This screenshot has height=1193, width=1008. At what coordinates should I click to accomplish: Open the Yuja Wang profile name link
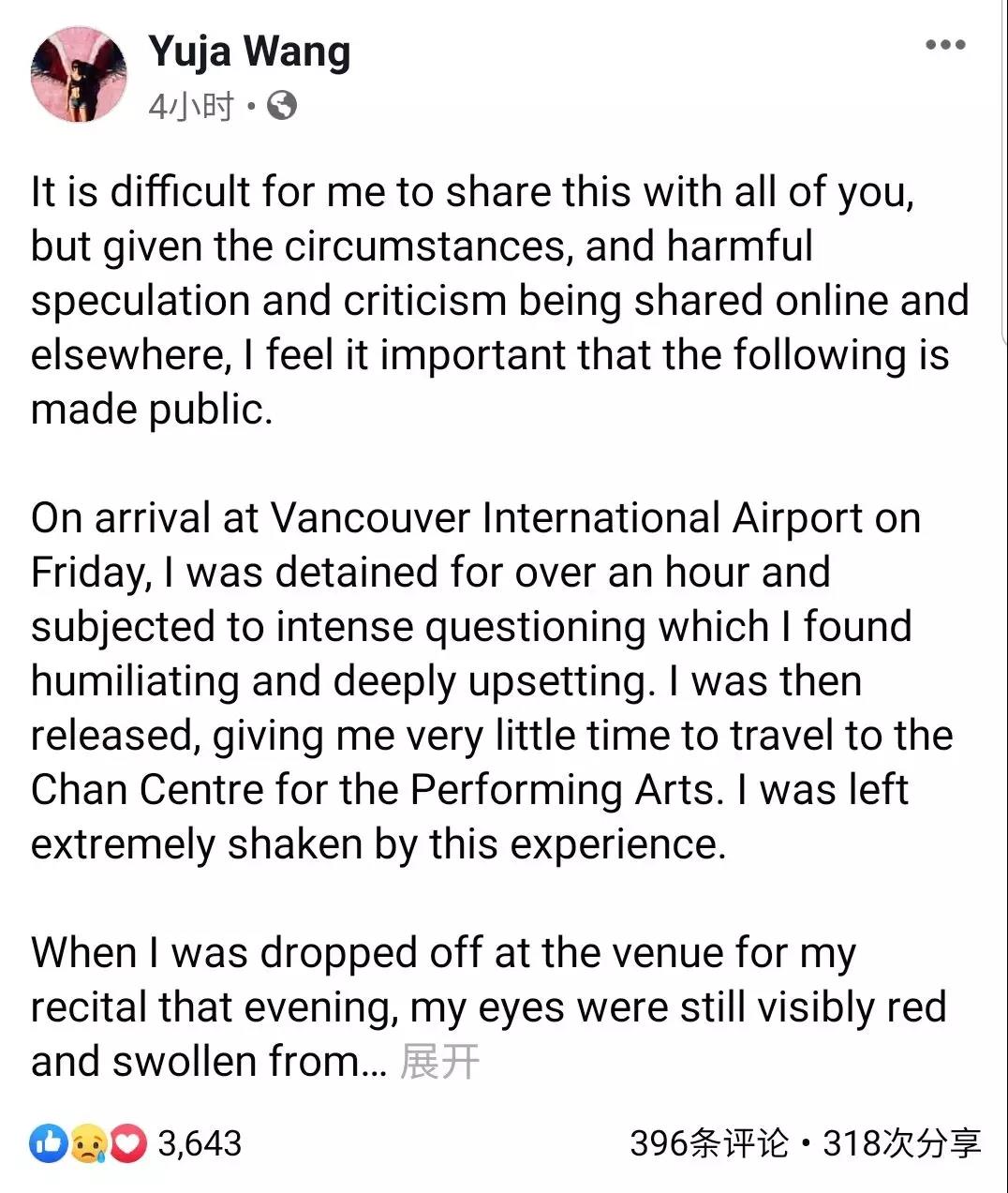[x=249, y=51]
